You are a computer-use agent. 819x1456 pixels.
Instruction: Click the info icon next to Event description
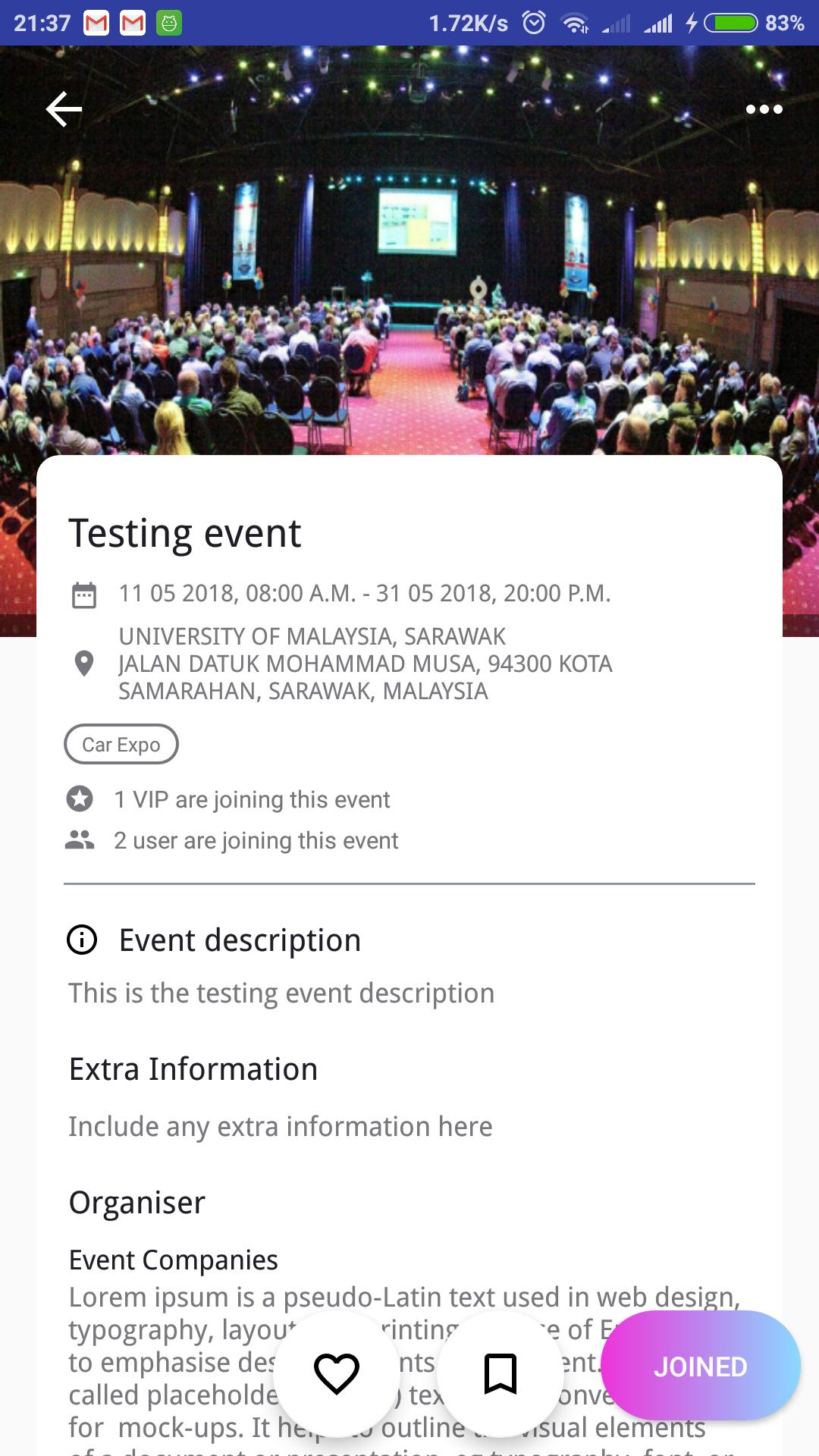click(x=82, y=940)
